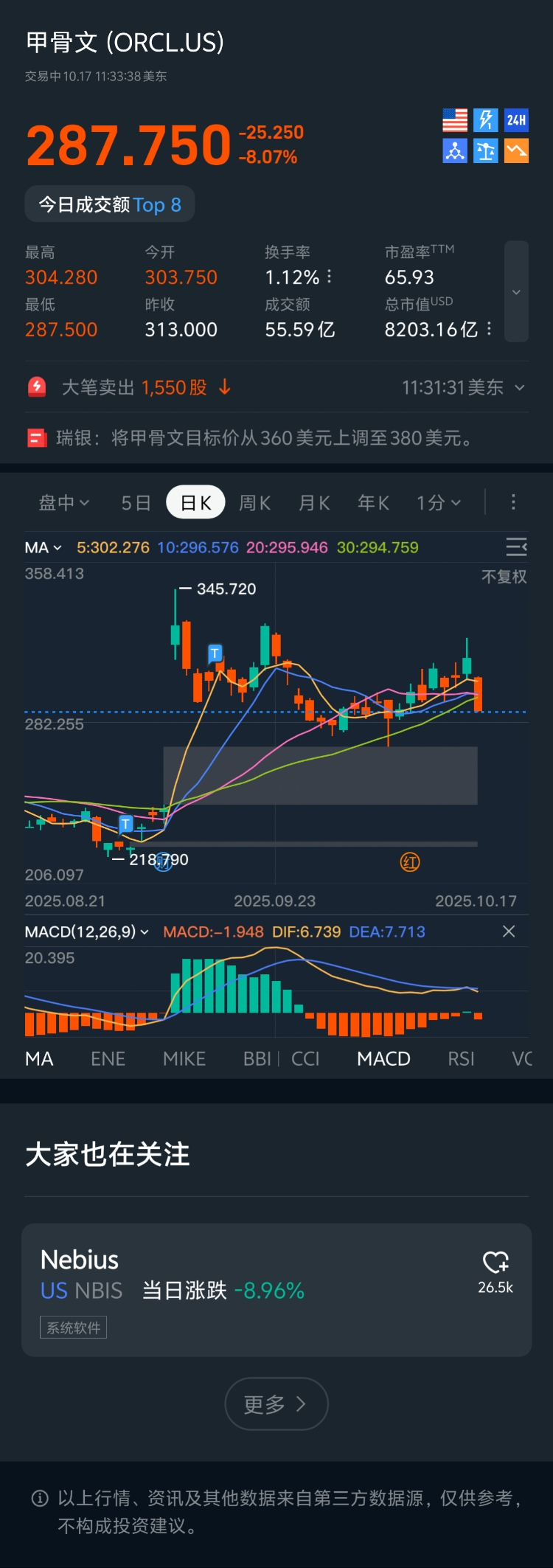Open the 今日成交额 Top 8 chip
The width and height of the screenshot is (553, 1568).
110,204
